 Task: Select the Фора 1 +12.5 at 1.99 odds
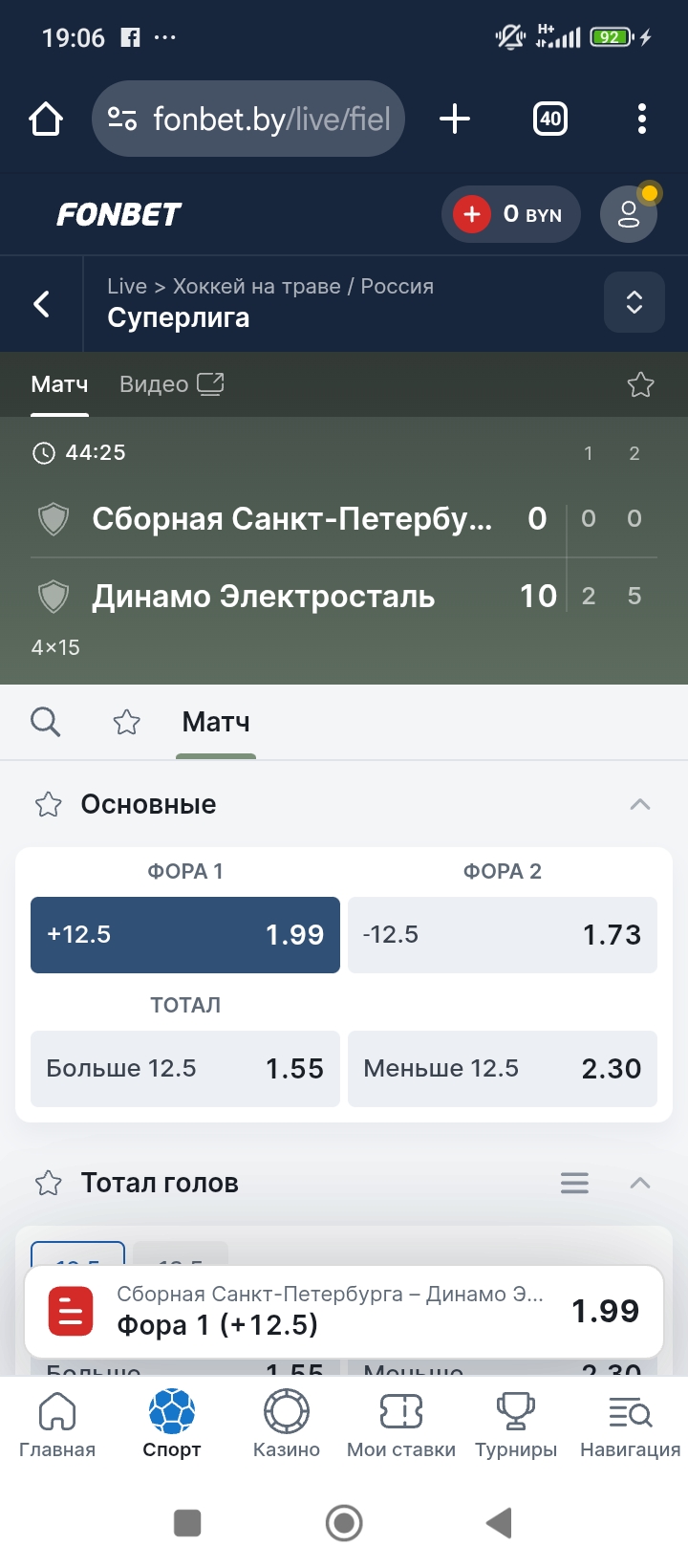tap(184, 934)
